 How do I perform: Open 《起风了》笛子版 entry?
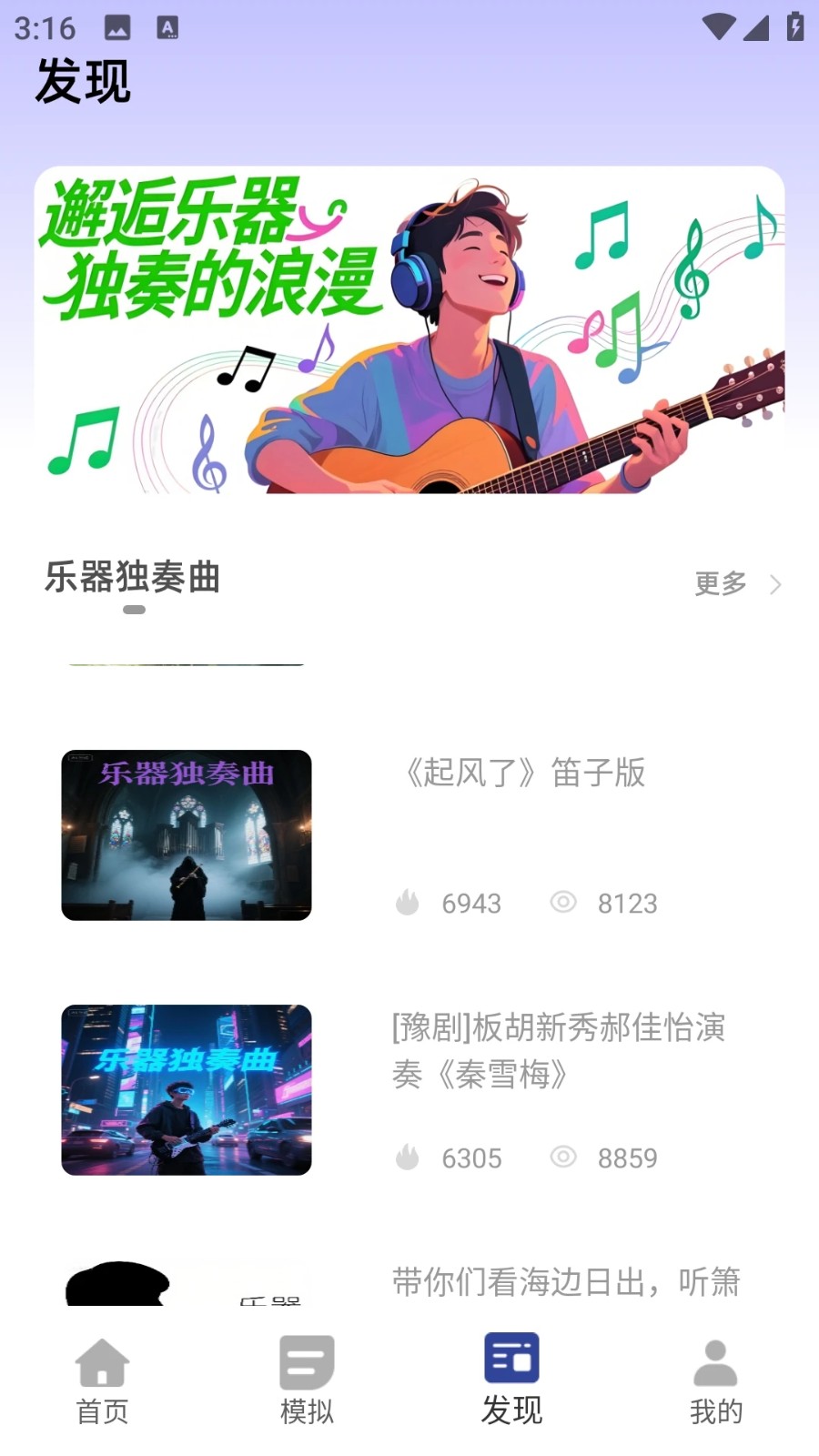click(523, 773)
